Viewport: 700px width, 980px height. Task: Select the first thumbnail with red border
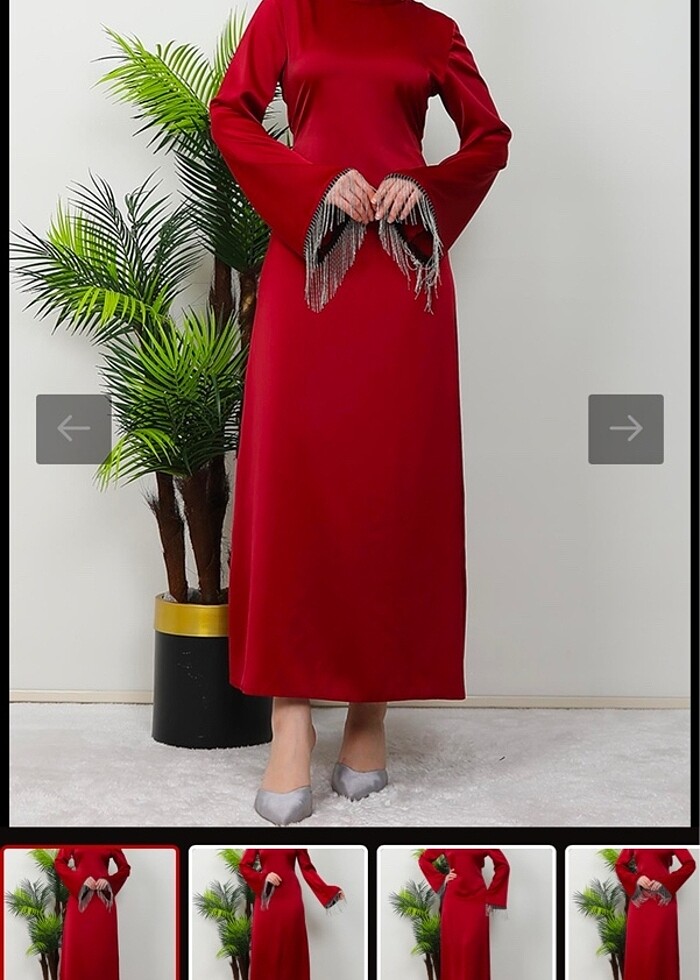[x=91, y=914]
